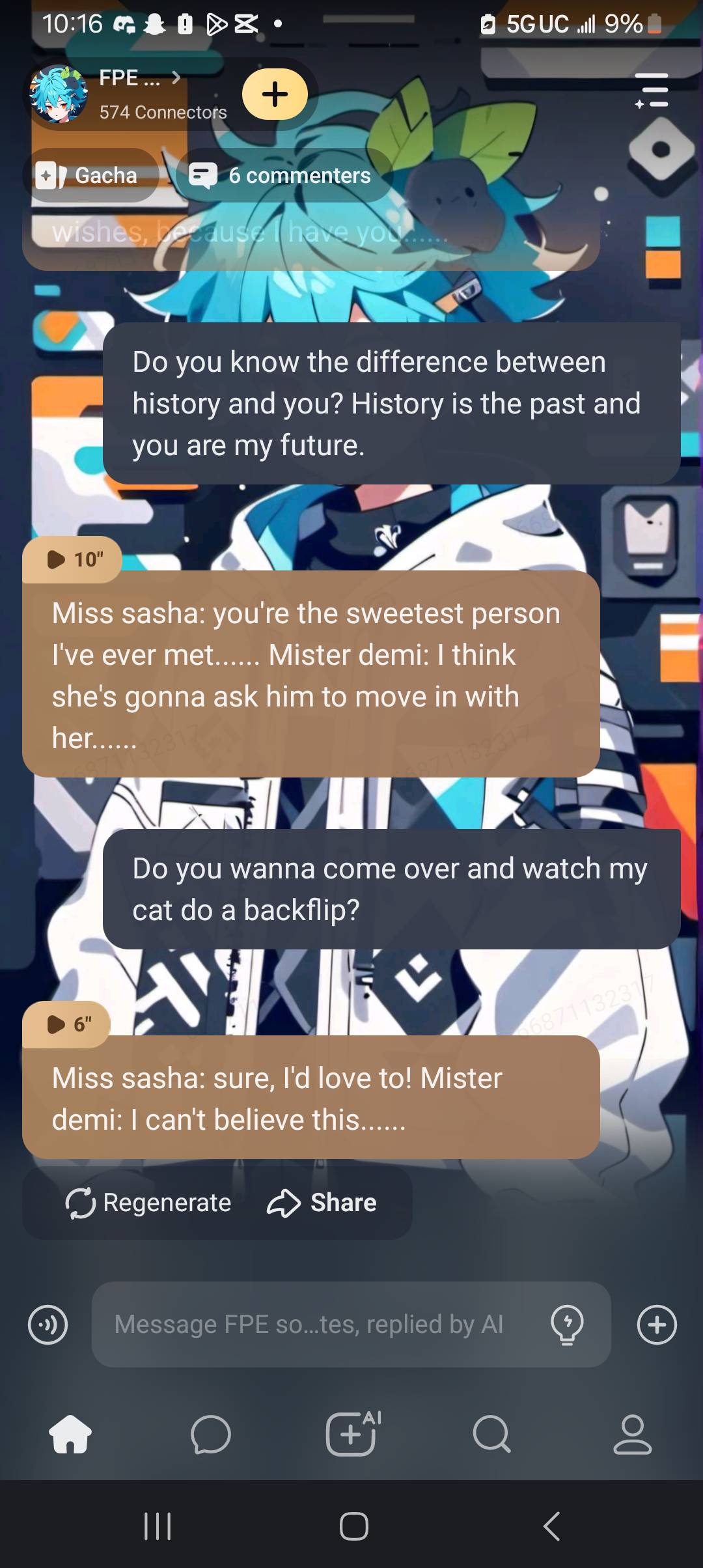The image size is (703, 1568).
Task: Tap the yellow plus connect button
Action: coord(275,94)
